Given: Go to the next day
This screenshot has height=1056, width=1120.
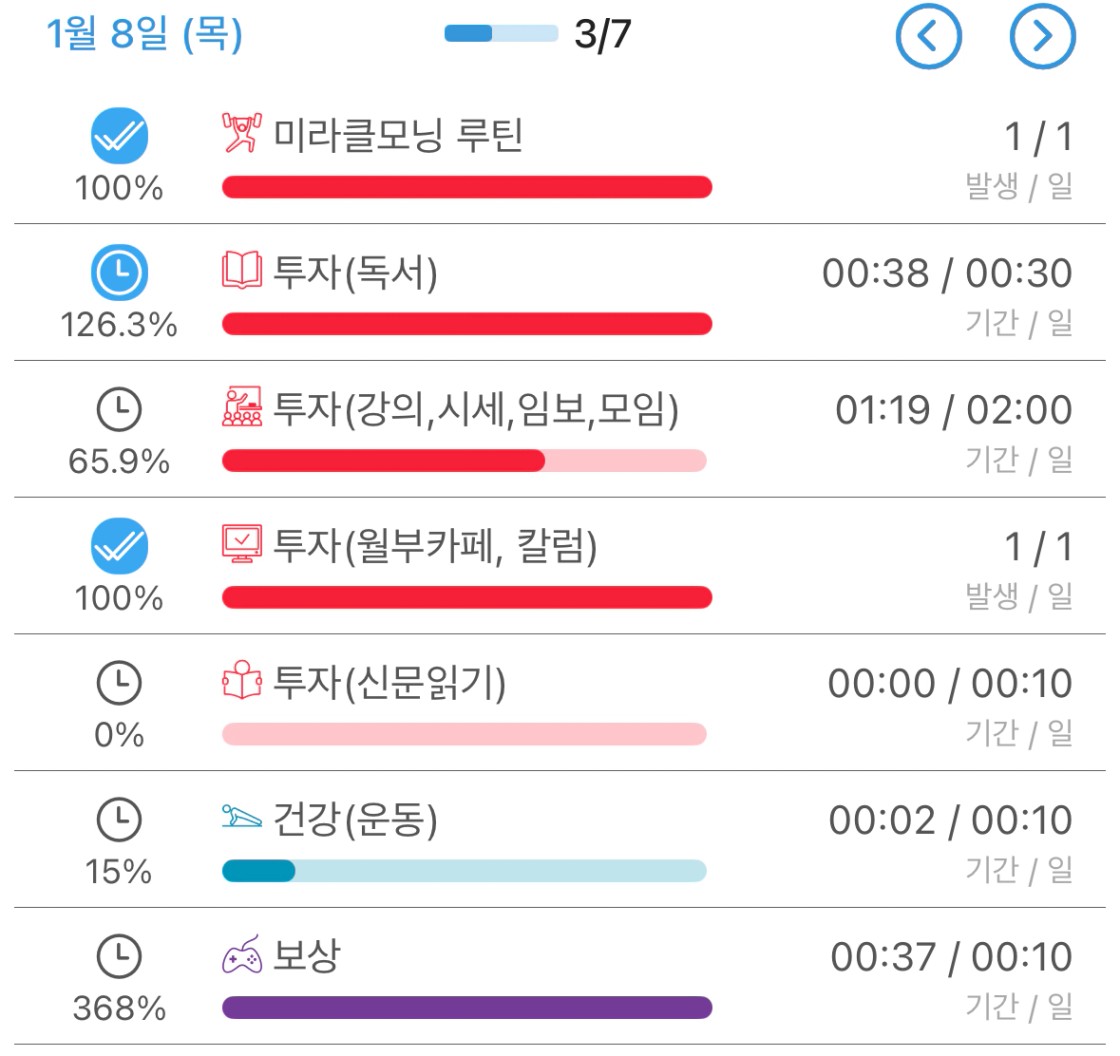Looking at the screenshot, I should coord(1042,37).
